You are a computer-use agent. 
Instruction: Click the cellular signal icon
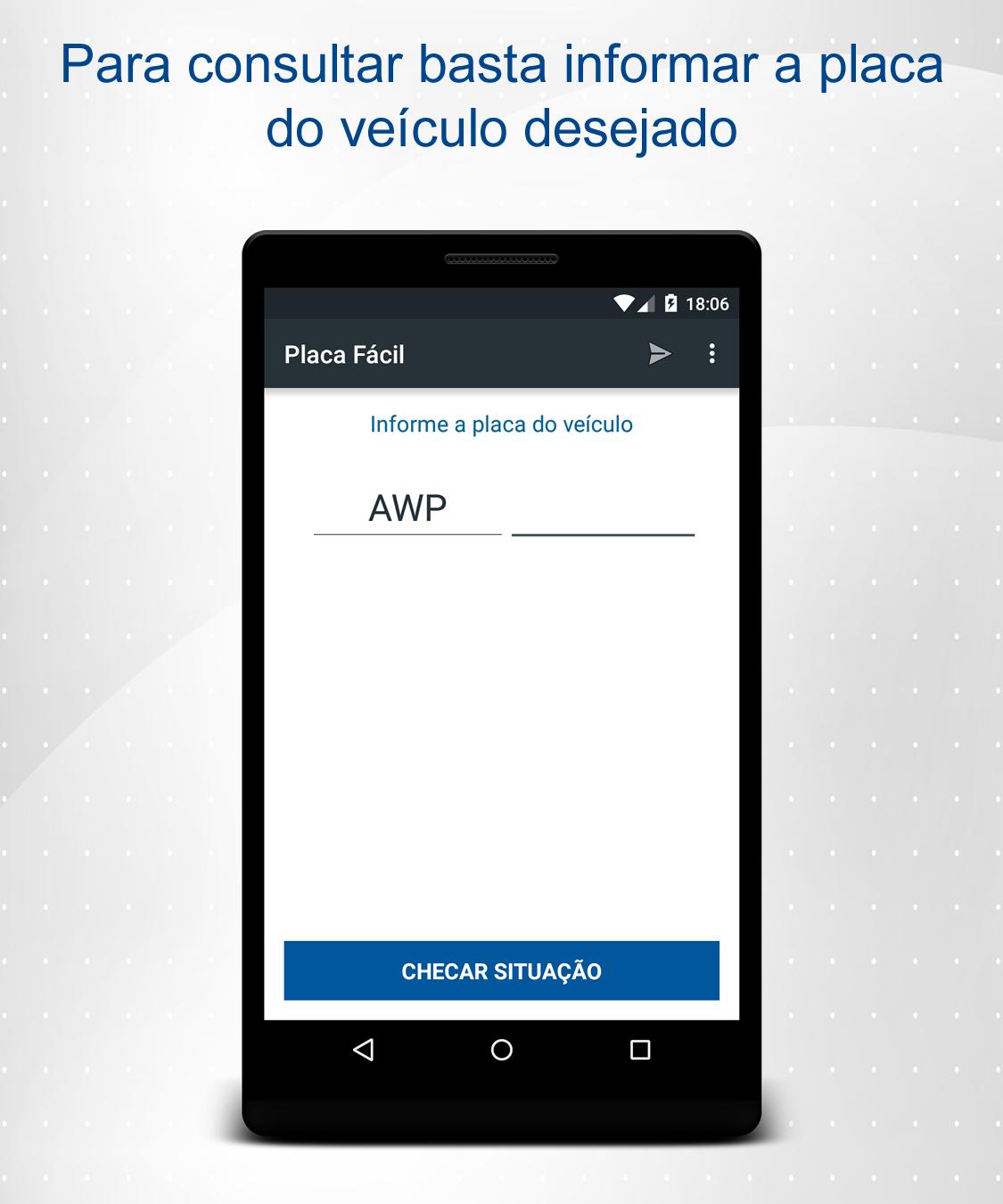click(646, 302)
